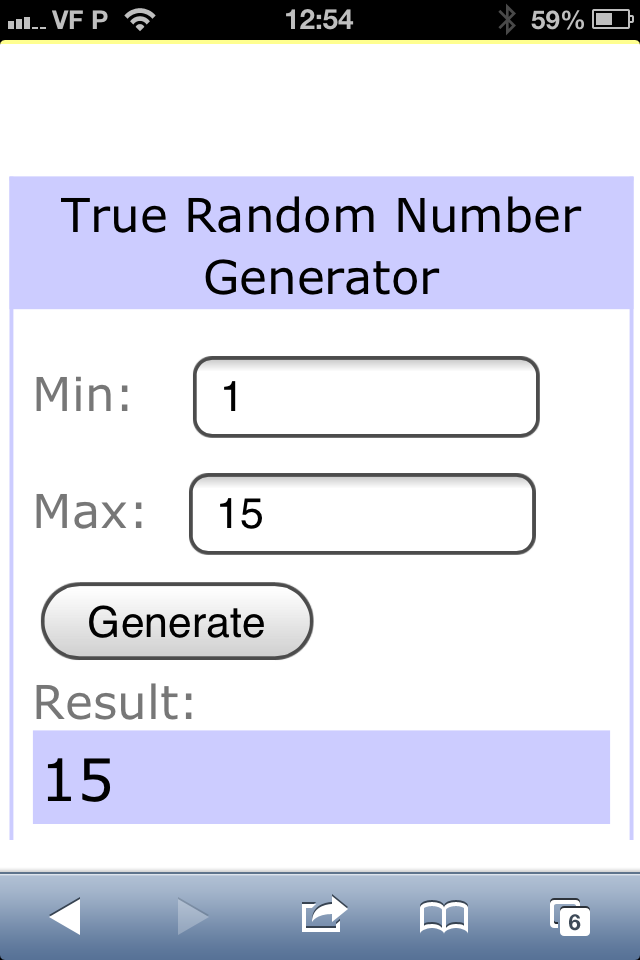Show the open browser tabs

(568, 915)
